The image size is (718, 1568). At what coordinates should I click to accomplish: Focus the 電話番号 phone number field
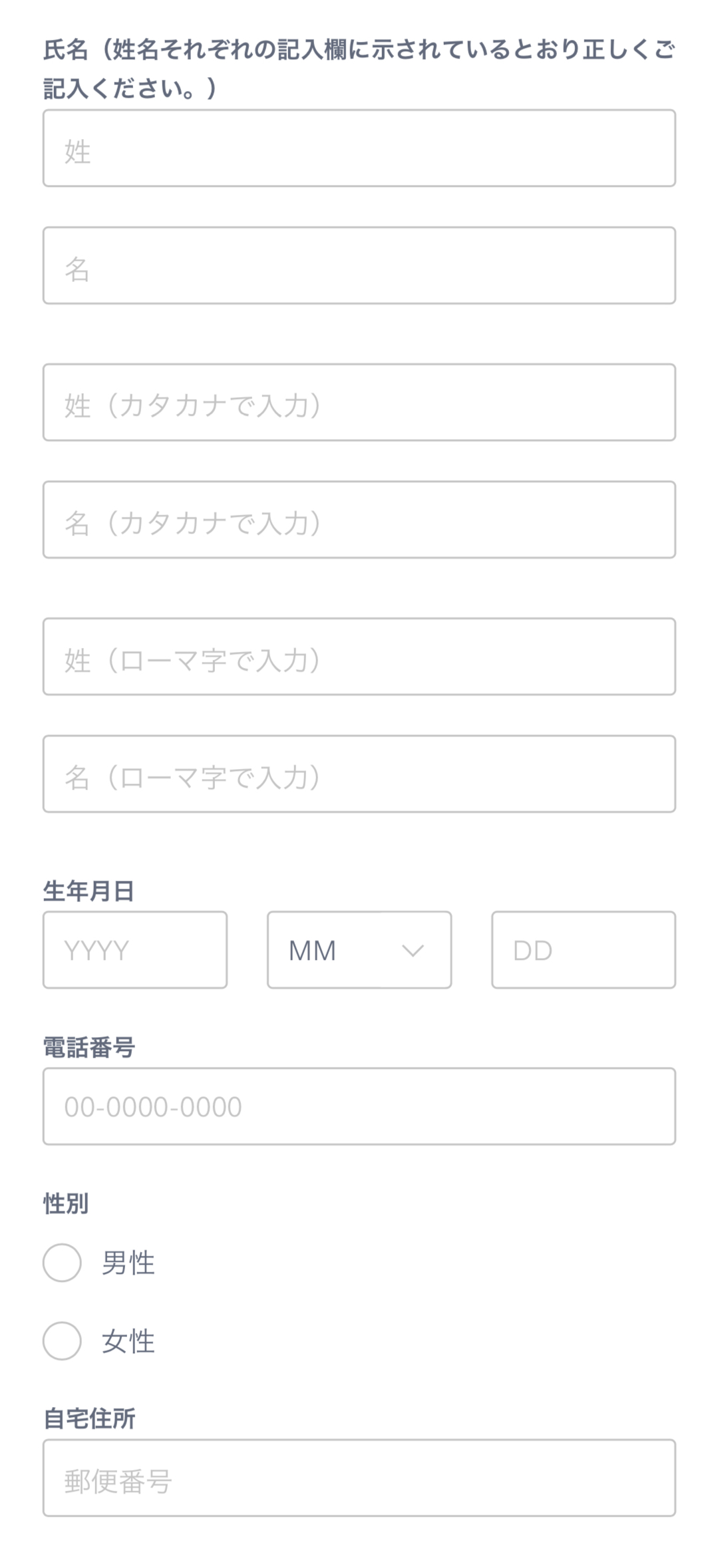(x=359, y=1106)
